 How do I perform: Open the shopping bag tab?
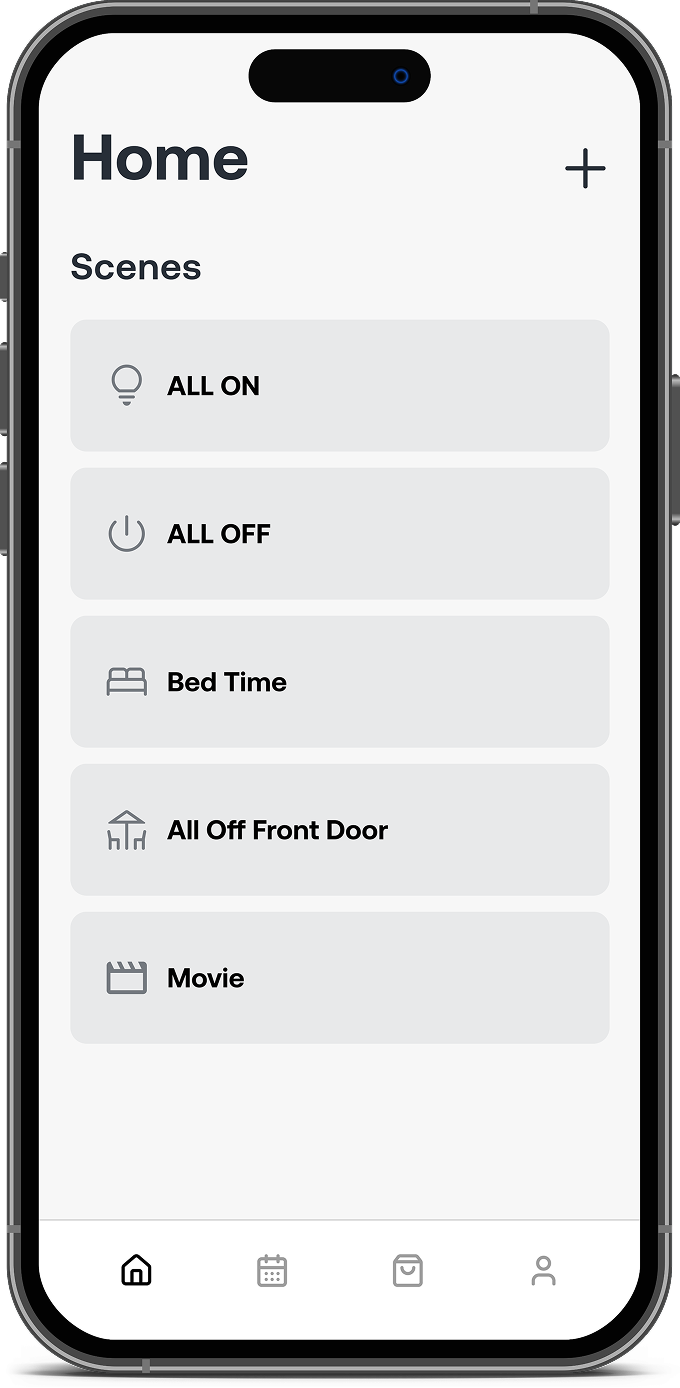coord(408,1271)
